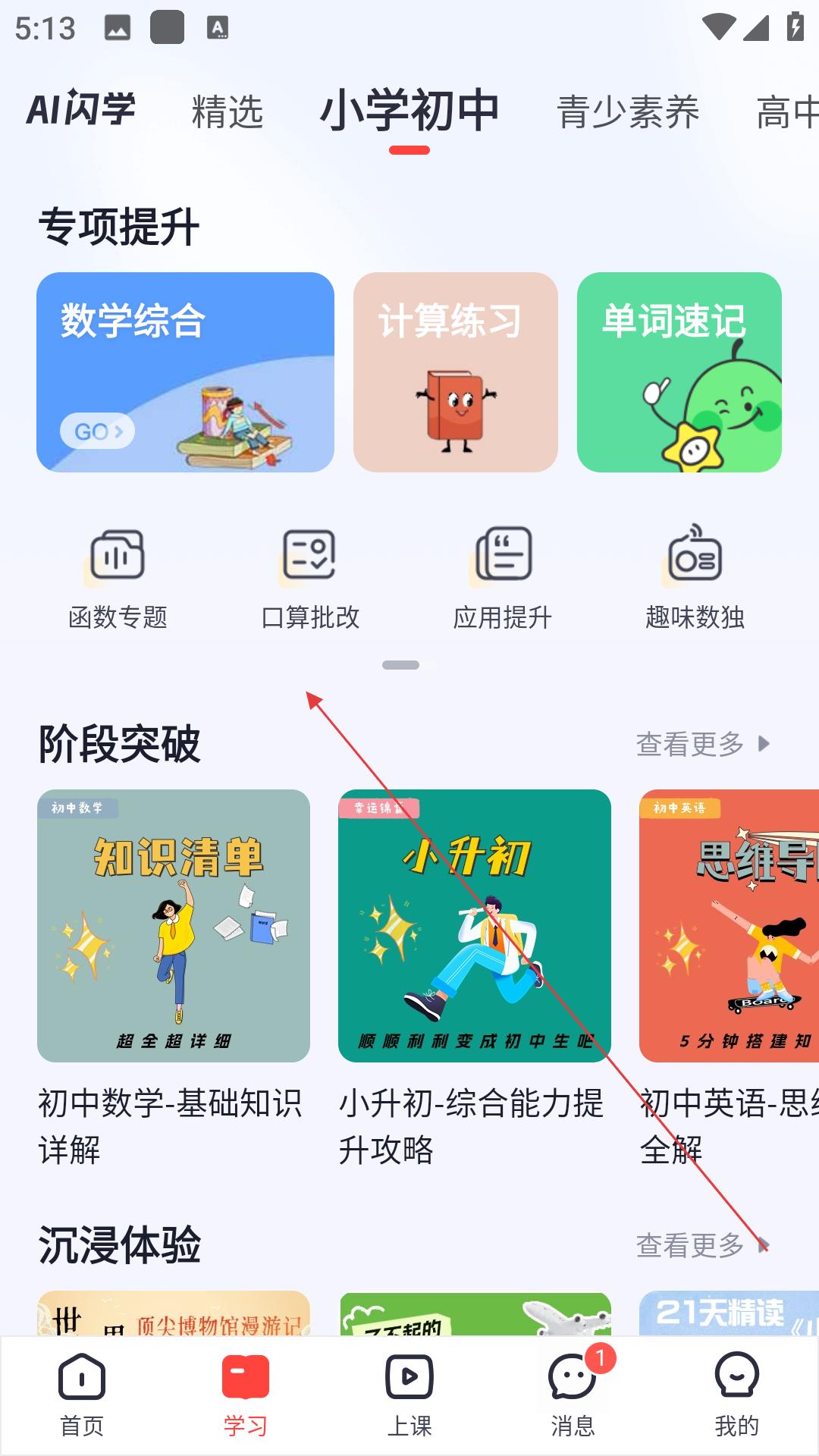Image resolution: width=819 pixels, height=1456 pixels.
Task: Switch to the 精选 tab
Action: (x=227, y=111)
